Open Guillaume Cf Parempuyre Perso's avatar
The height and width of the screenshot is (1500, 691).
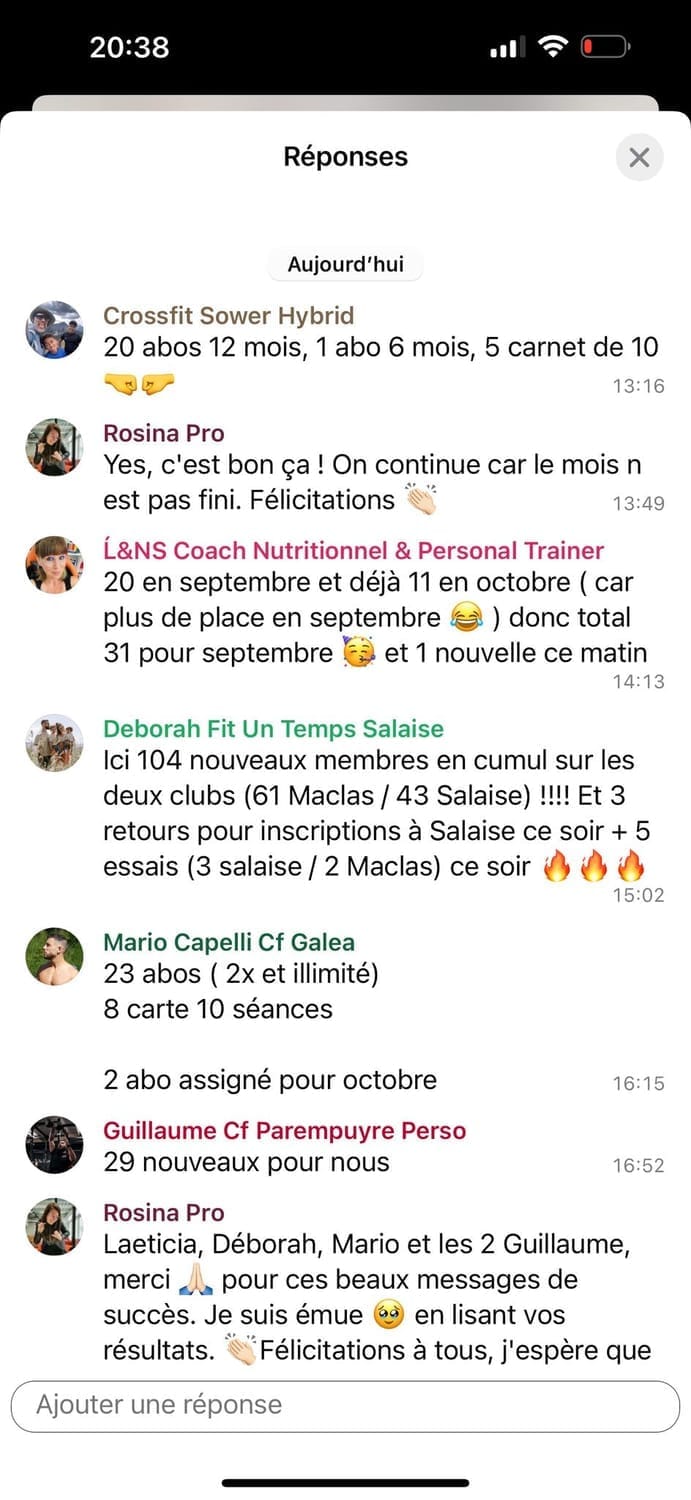pyautogui.click(x=54, y=1145)
